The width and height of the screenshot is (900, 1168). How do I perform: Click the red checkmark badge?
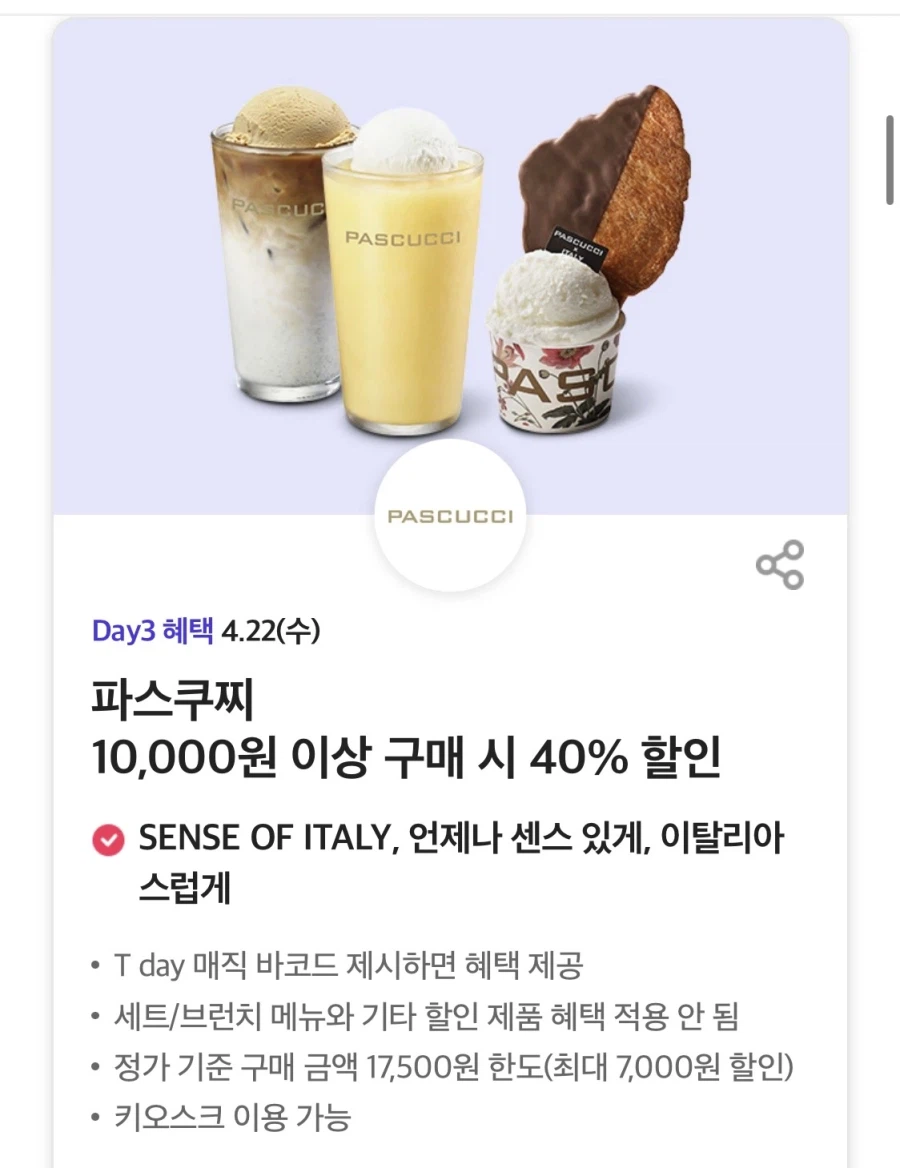107,839
